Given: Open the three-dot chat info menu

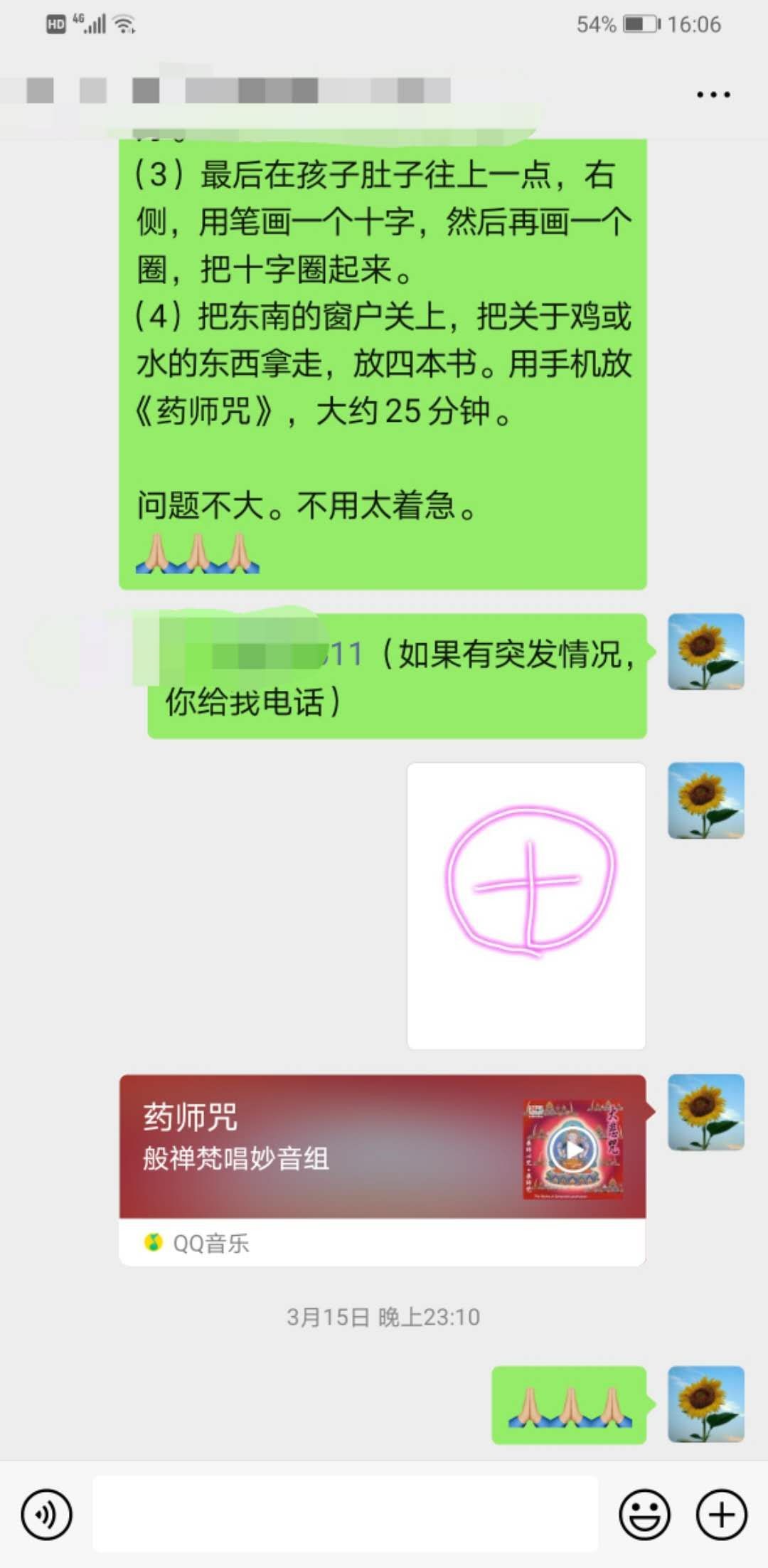Looking at the screenshot, I should point(713,95).
